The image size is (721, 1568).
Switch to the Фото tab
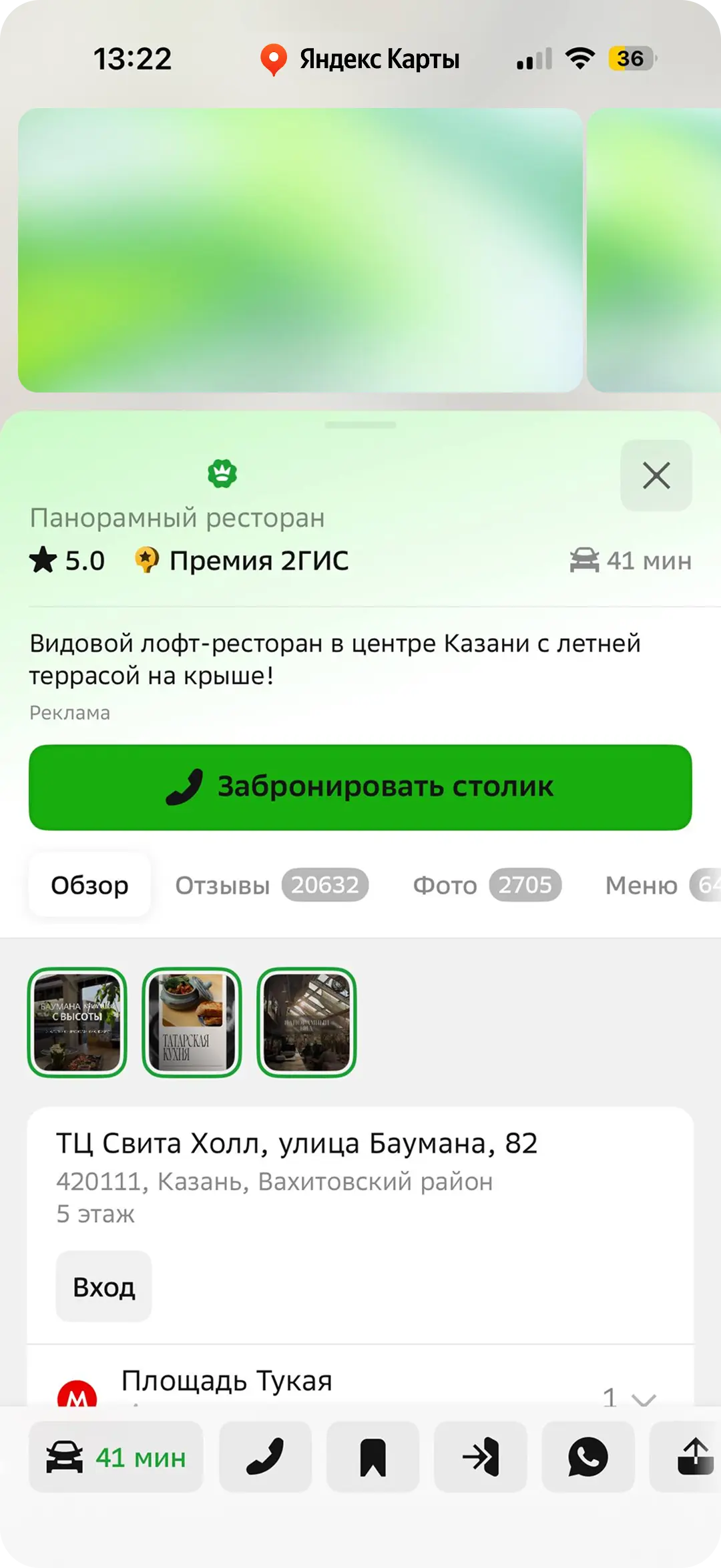click(x=486, y=885)
